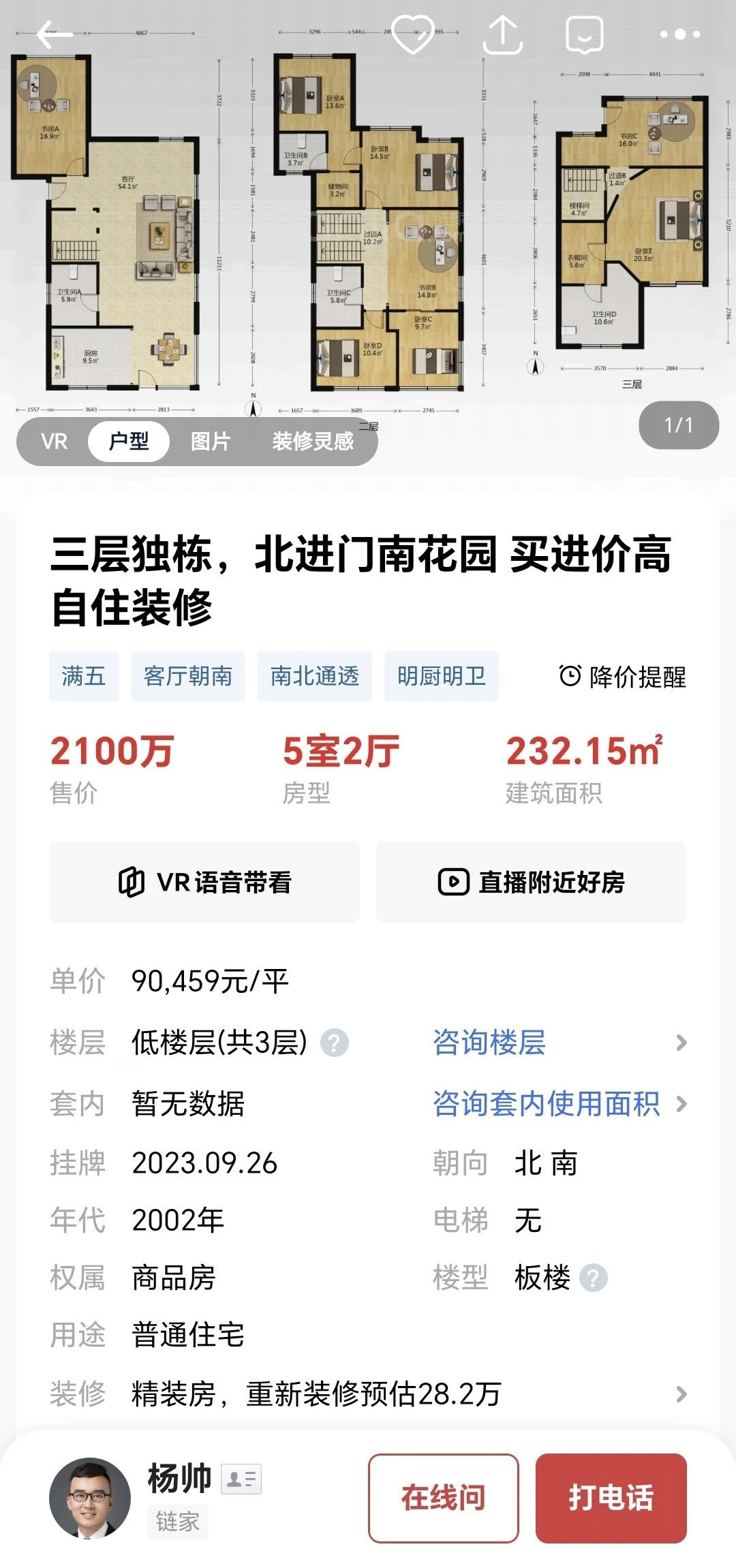Share this property listing

502,34
